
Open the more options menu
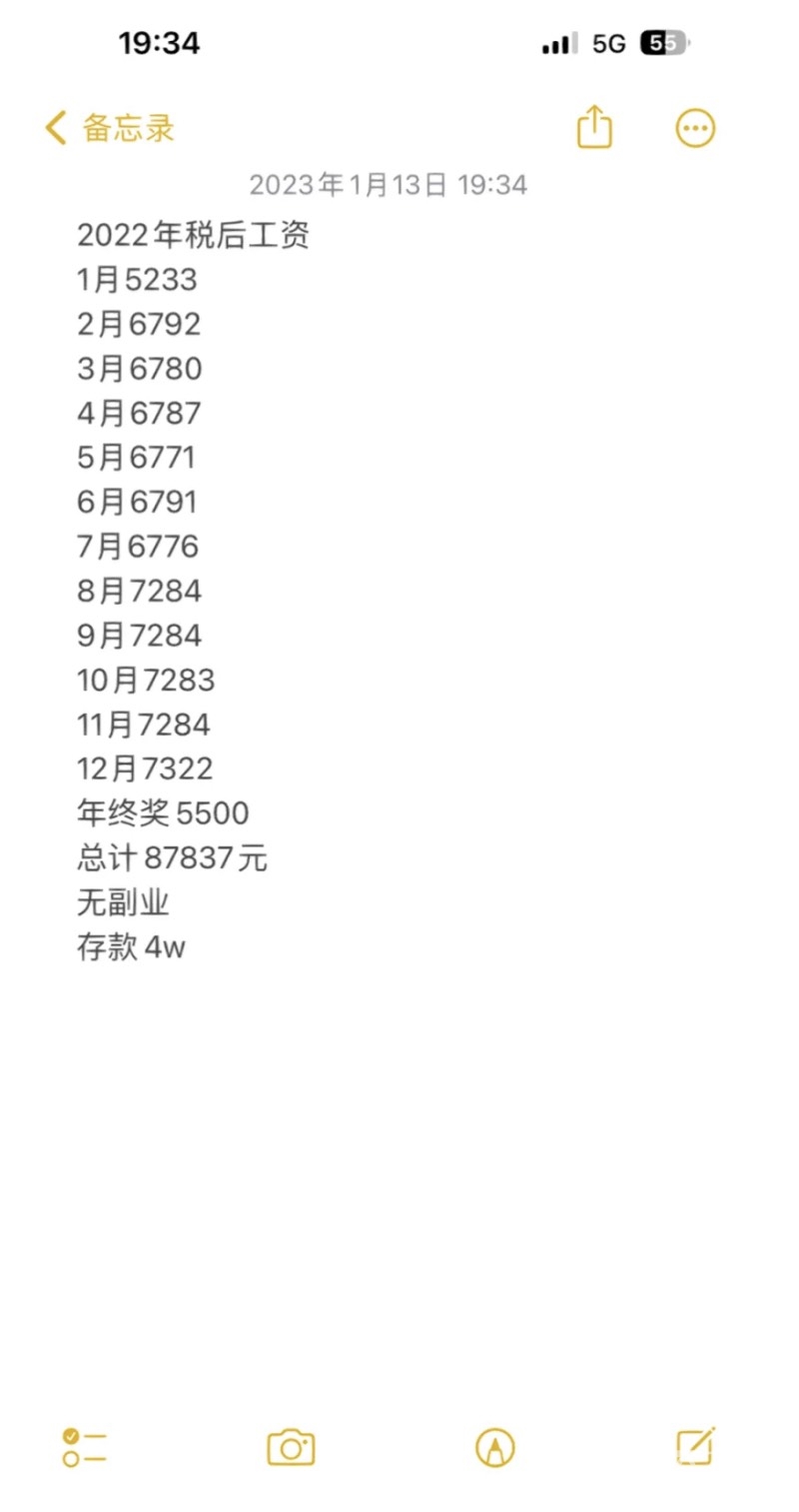click(x=695, y=128)
